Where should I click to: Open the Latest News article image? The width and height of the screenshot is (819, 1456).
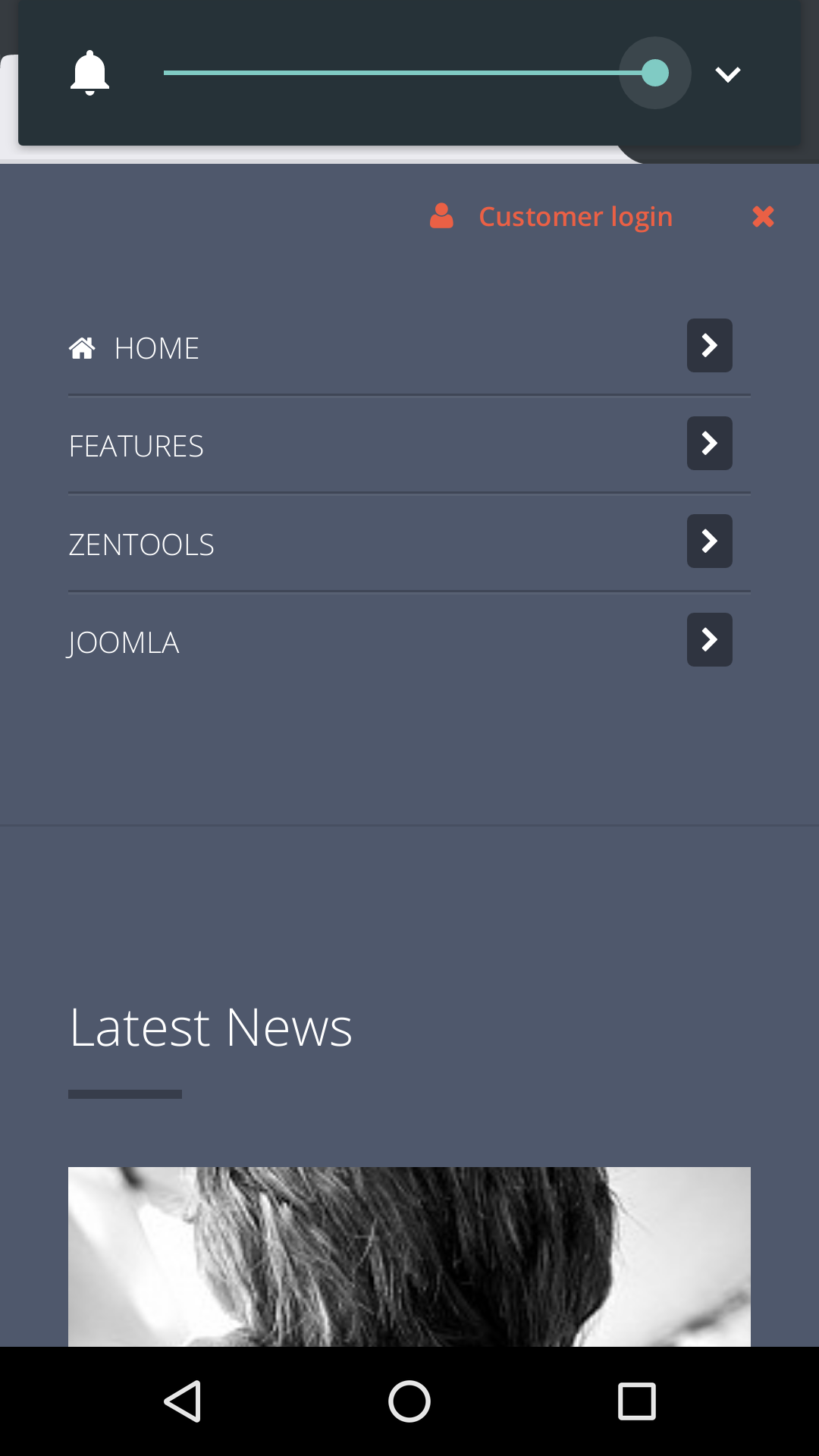409,1257
